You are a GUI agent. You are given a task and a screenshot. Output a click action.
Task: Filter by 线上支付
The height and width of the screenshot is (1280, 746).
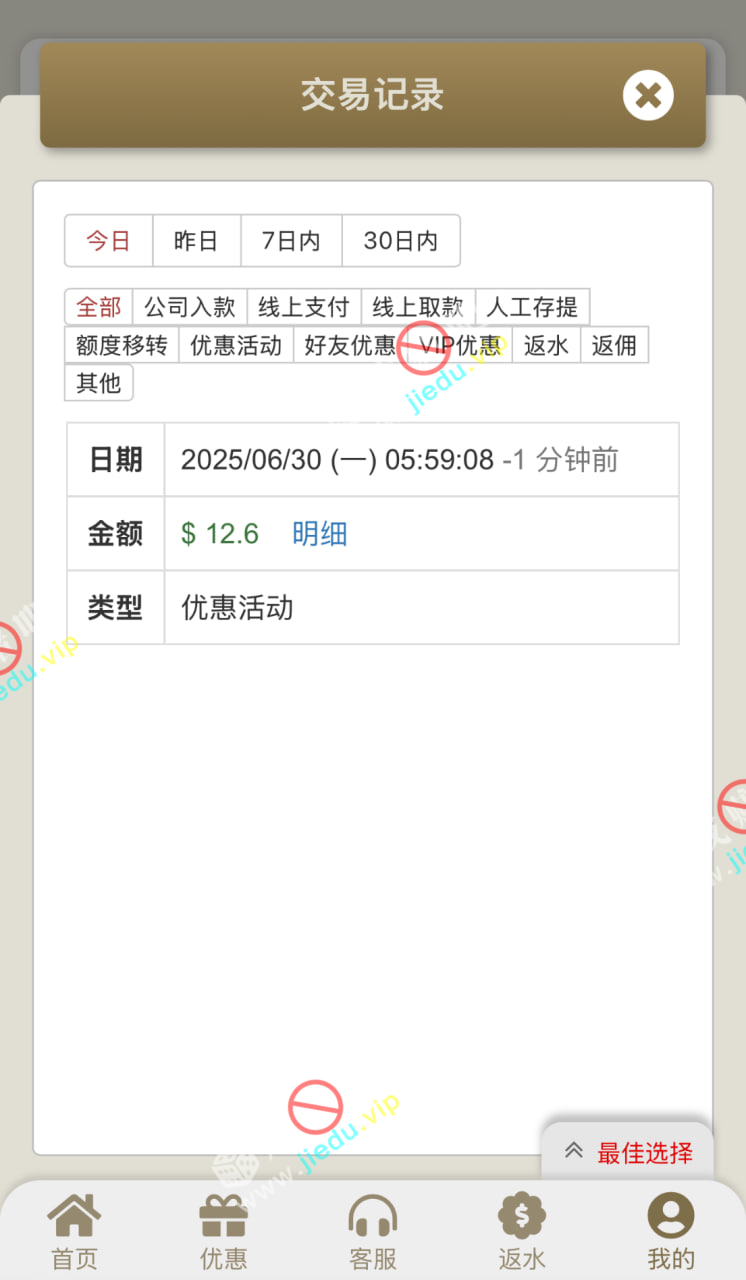304,307
